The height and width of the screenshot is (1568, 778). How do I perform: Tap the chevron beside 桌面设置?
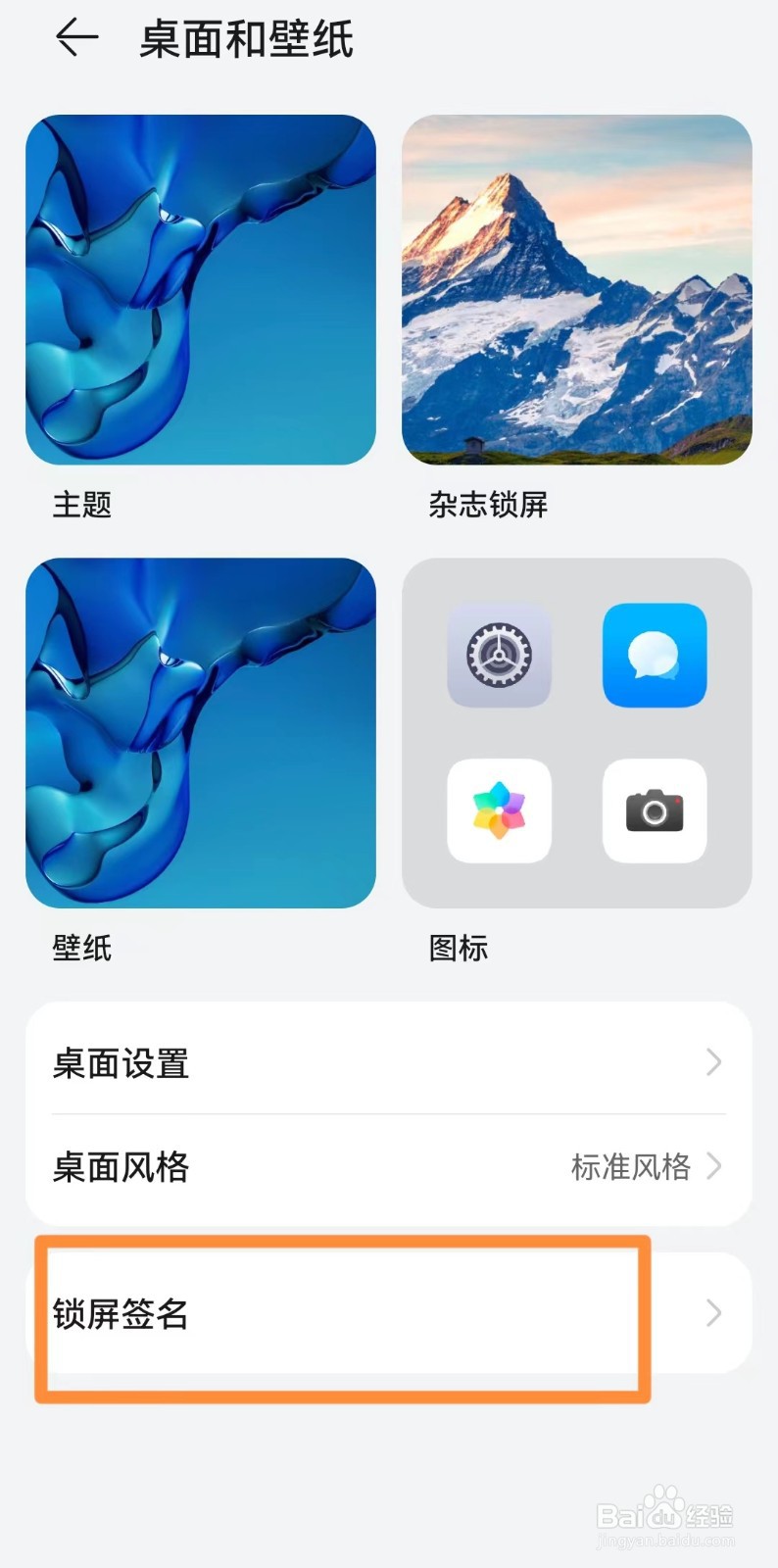[712, 1064]
